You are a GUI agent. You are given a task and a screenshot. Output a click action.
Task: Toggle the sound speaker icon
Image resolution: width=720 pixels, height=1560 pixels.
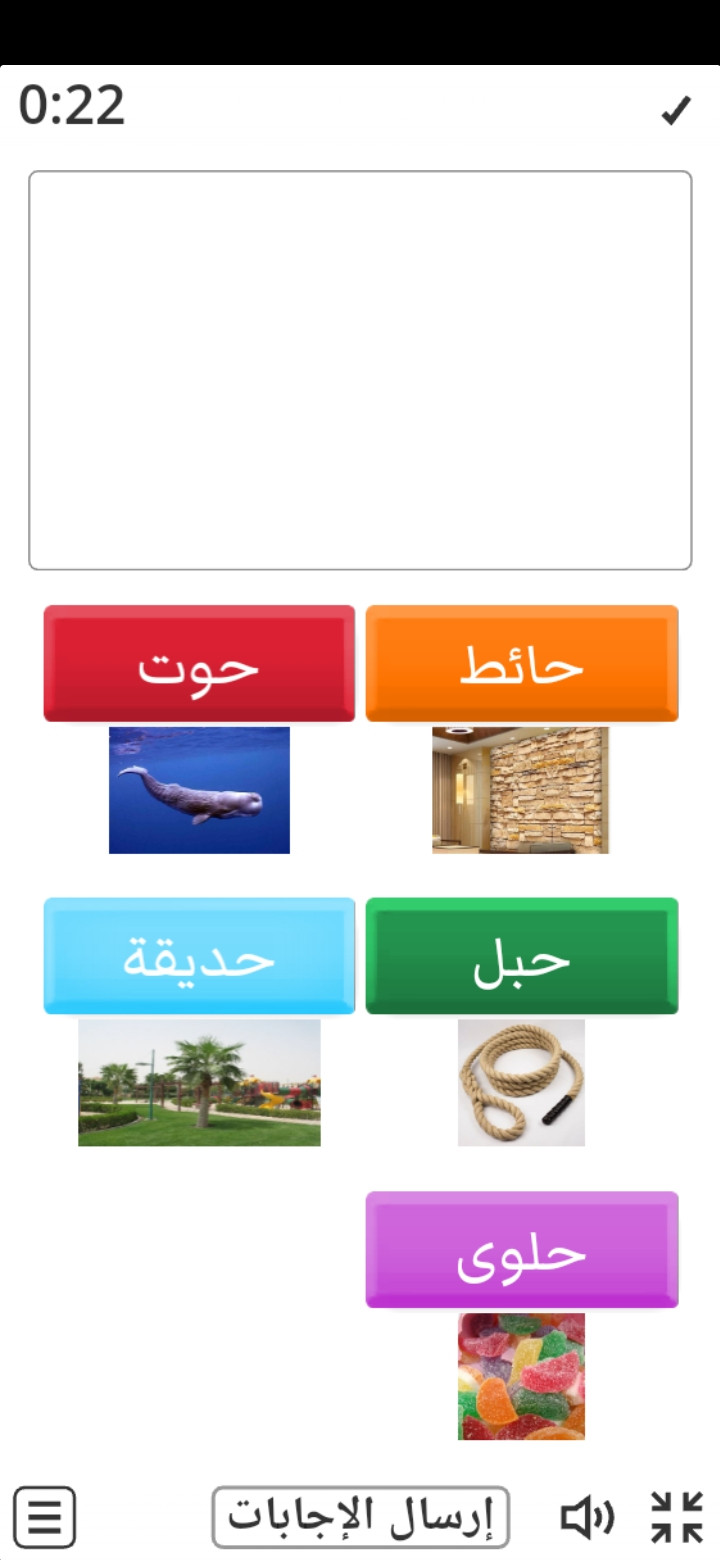587,1517
